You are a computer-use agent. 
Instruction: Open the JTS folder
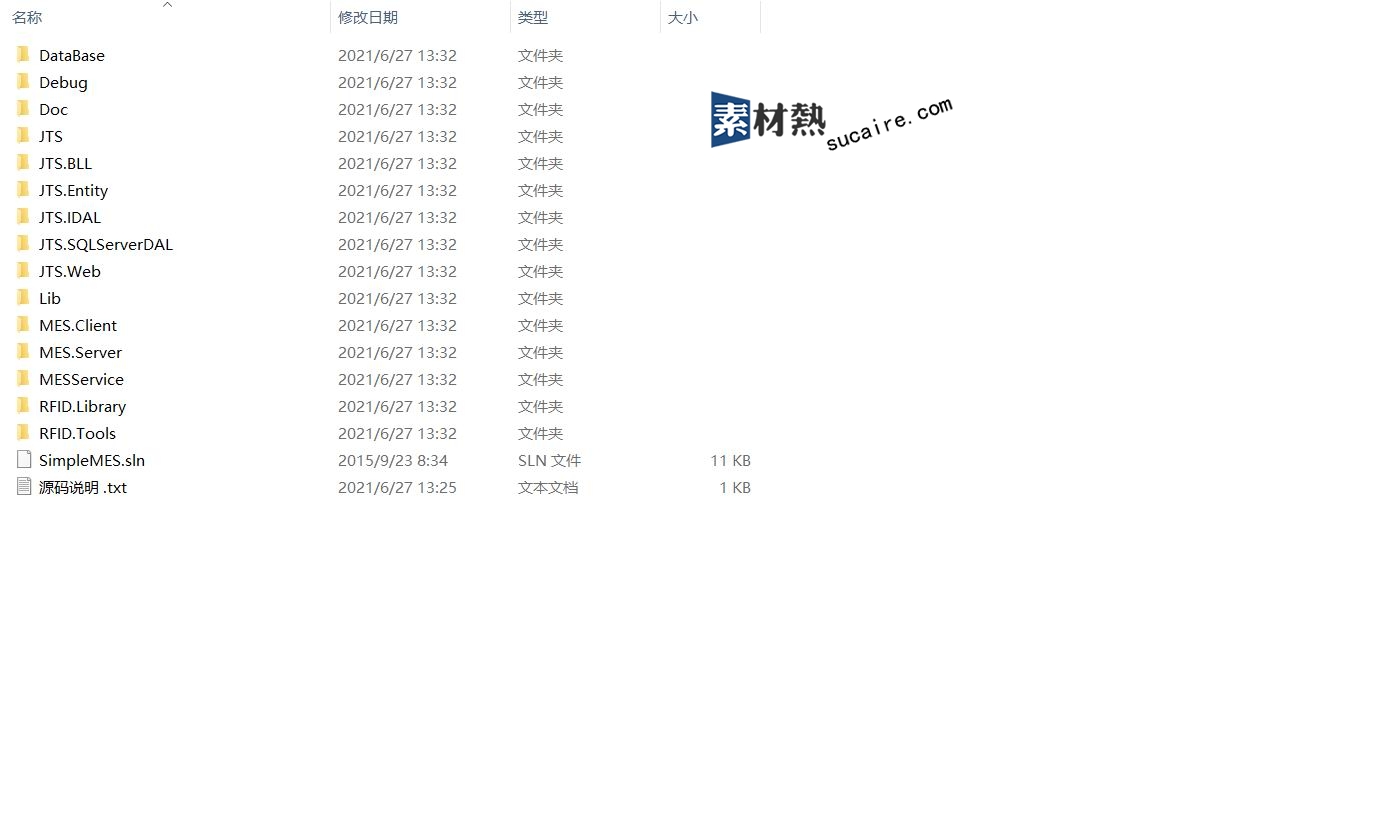click(50, 137)
